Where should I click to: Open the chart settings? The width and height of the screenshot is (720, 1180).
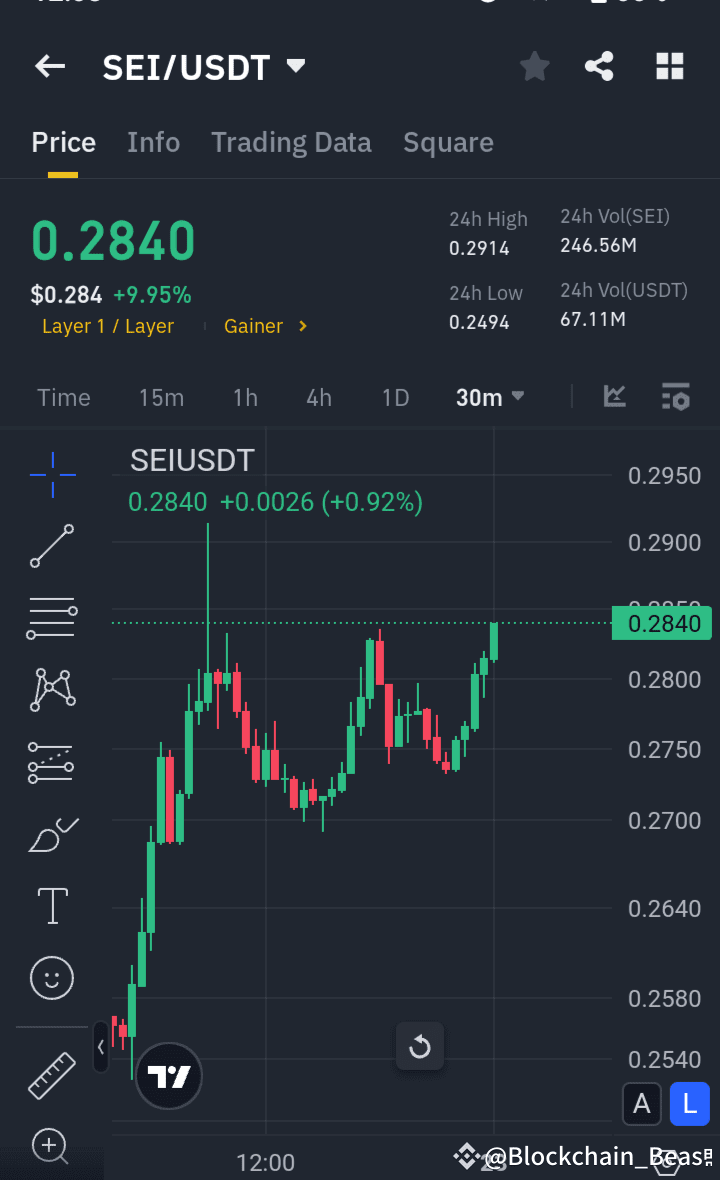pos(676,397)
